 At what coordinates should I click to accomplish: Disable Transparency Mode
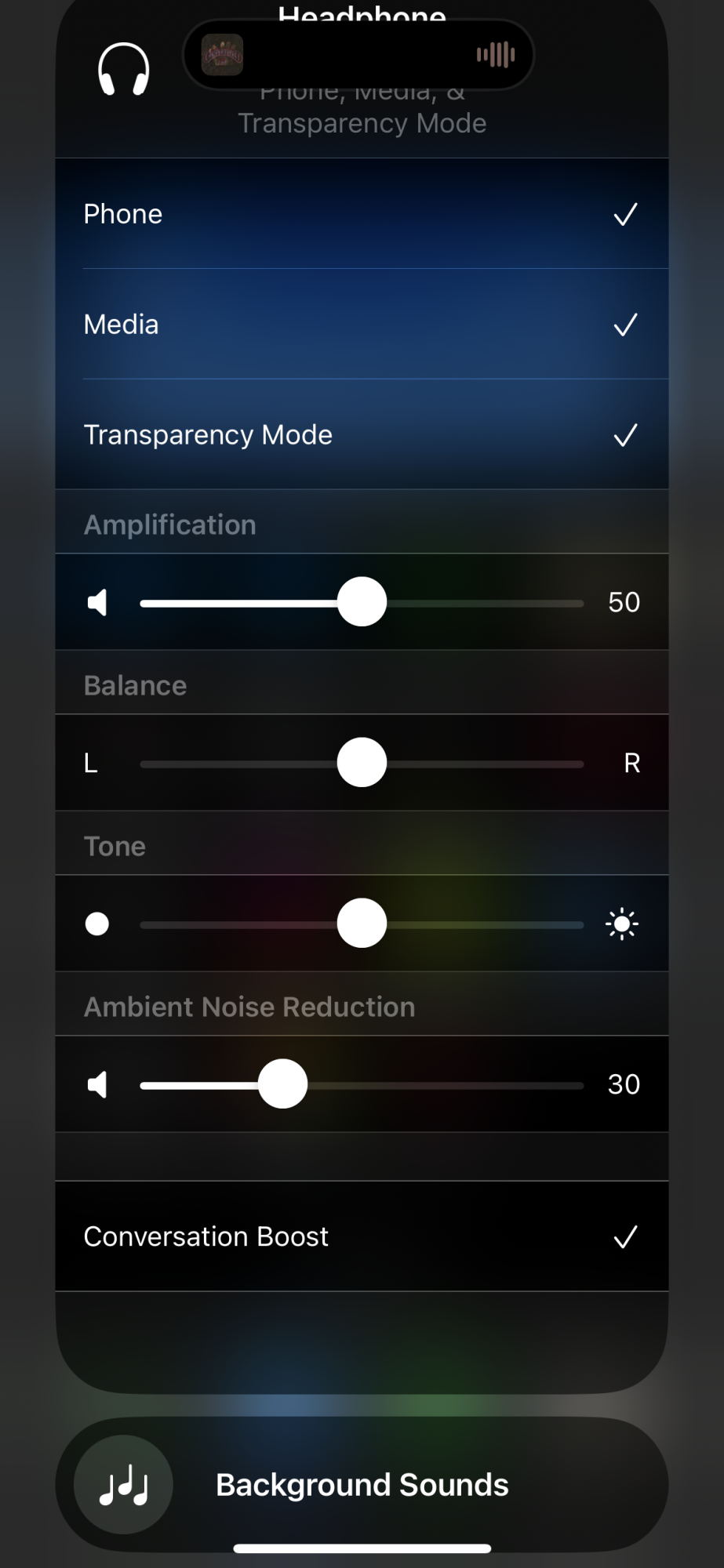[x=362, y=435]
